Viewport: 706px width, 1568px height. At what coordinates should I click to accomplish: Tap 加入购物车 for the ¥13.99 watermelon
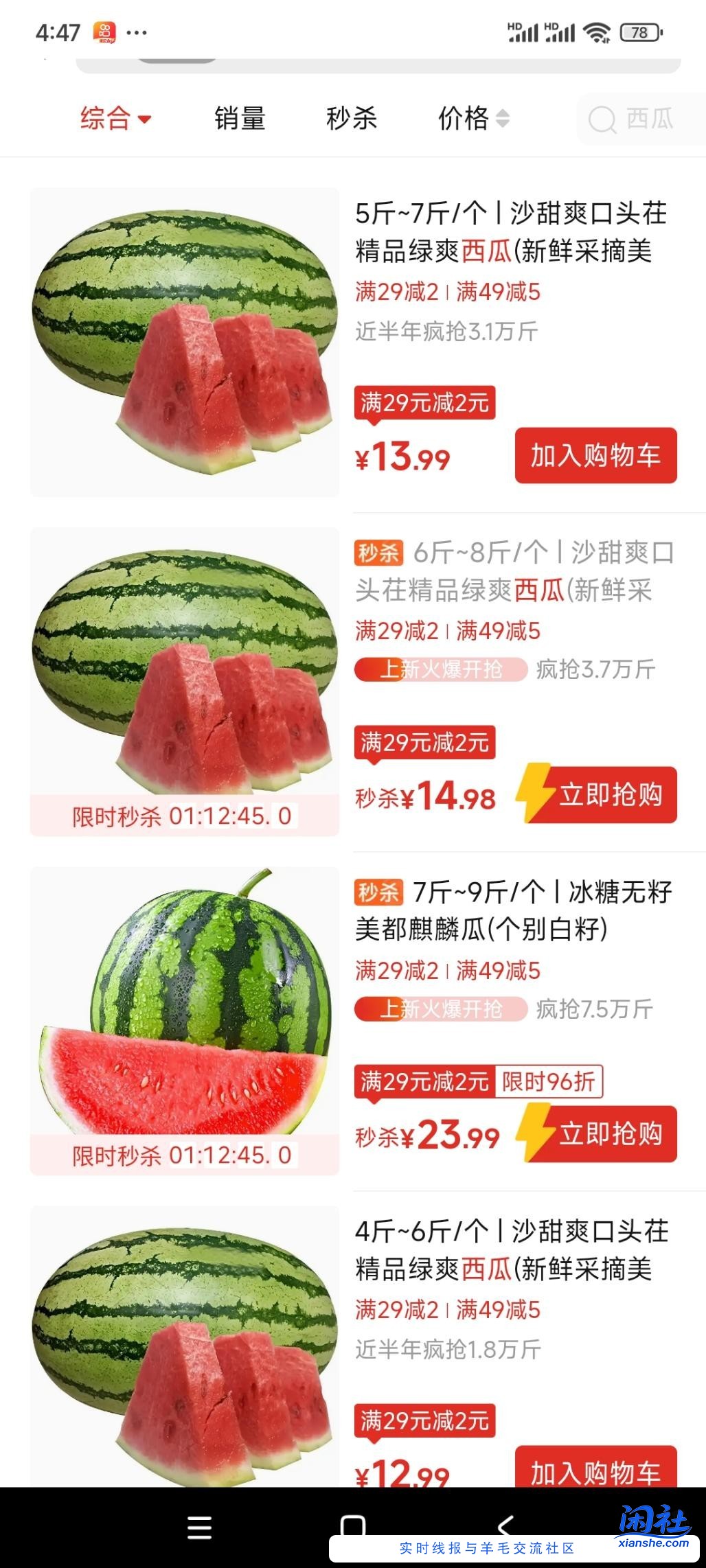coord(595,454)
